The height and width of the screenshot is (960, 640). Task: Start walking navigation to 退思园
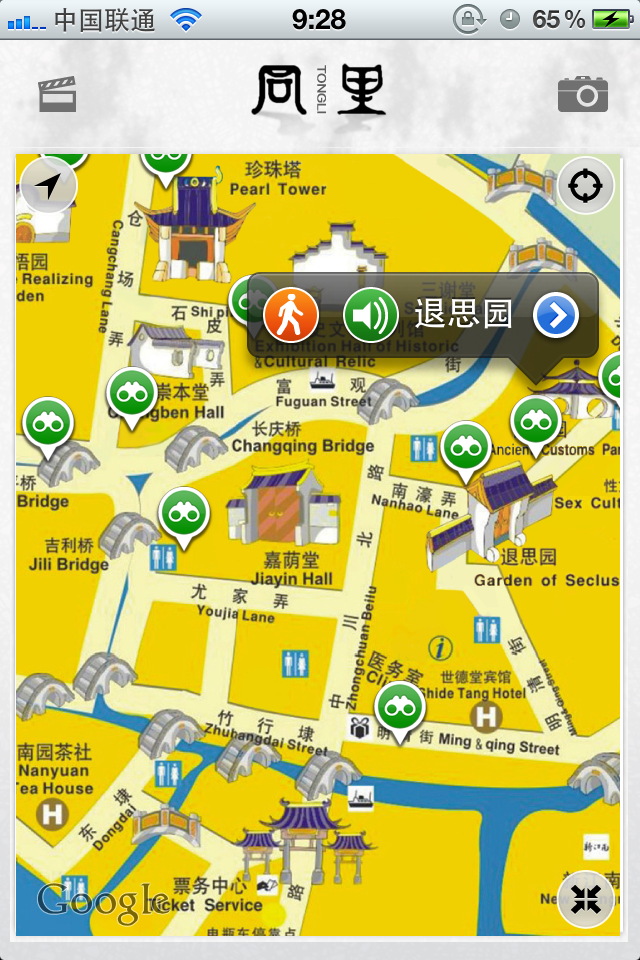(291, 316)
